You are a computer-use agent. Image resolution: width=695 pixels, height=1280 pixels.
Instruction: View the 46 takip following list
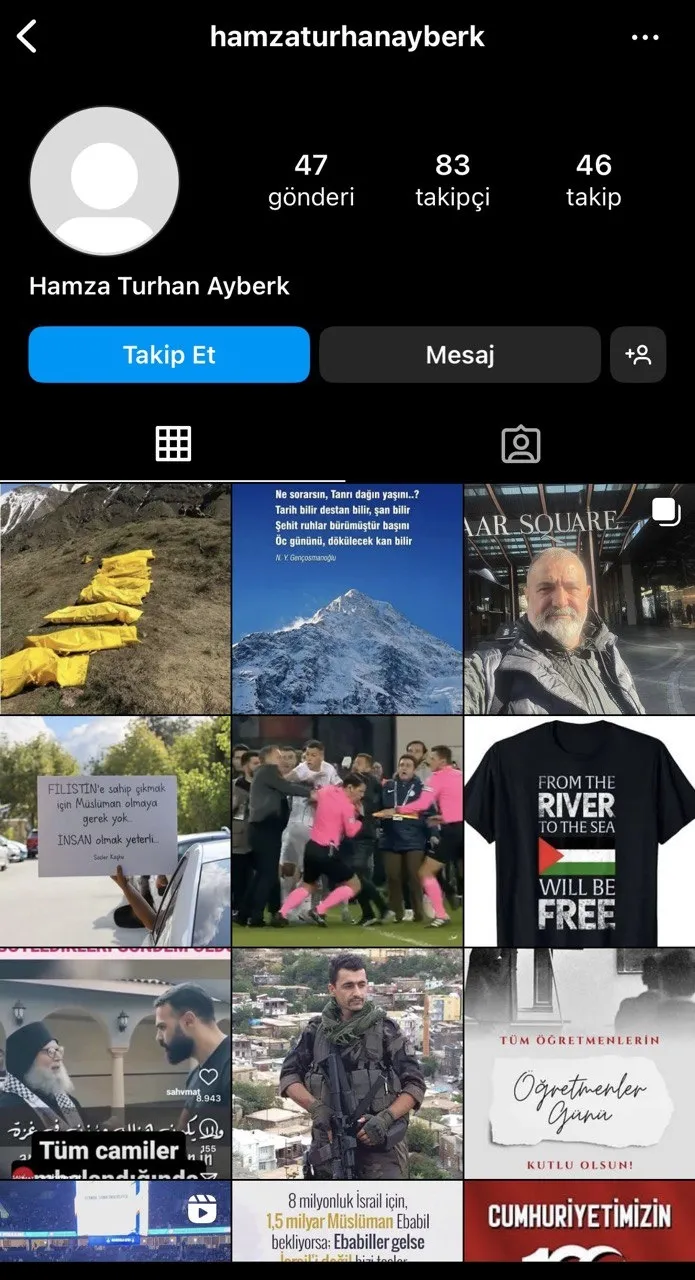click(593, 180)
